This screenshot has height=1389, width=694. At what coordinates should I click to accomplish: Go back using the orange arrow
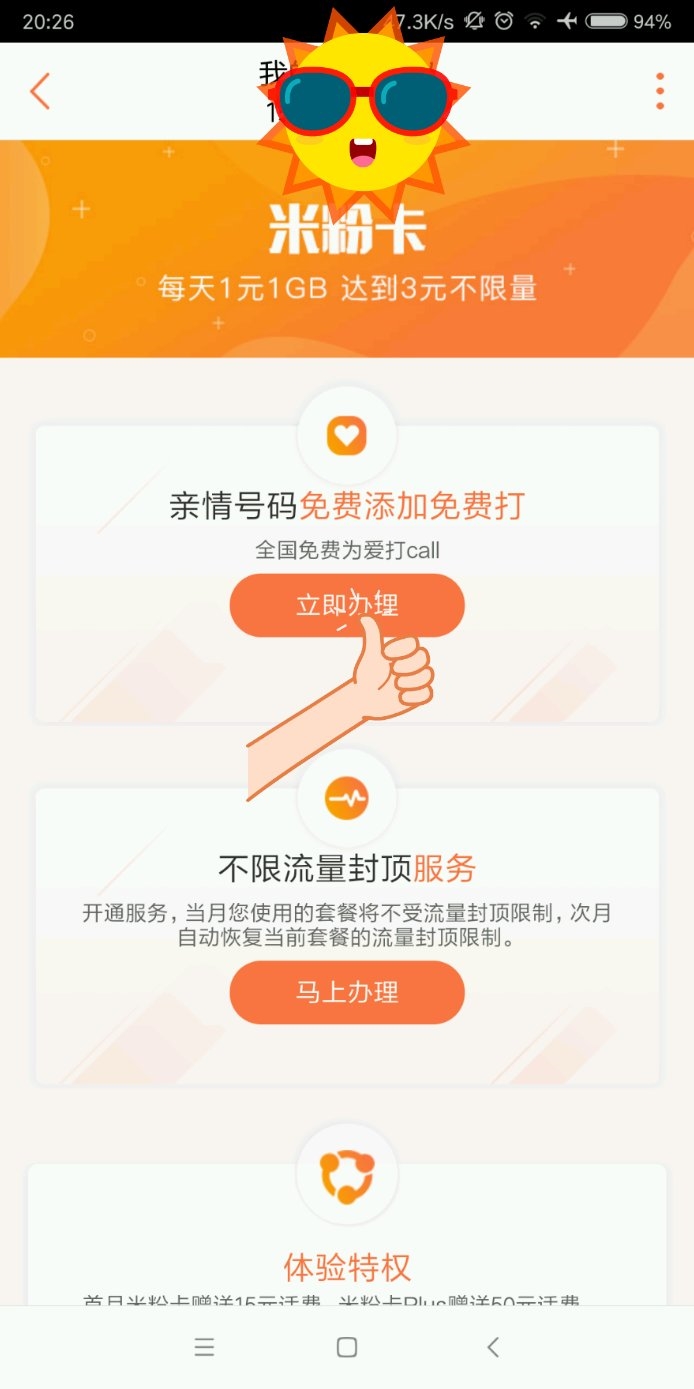point(40,91)
